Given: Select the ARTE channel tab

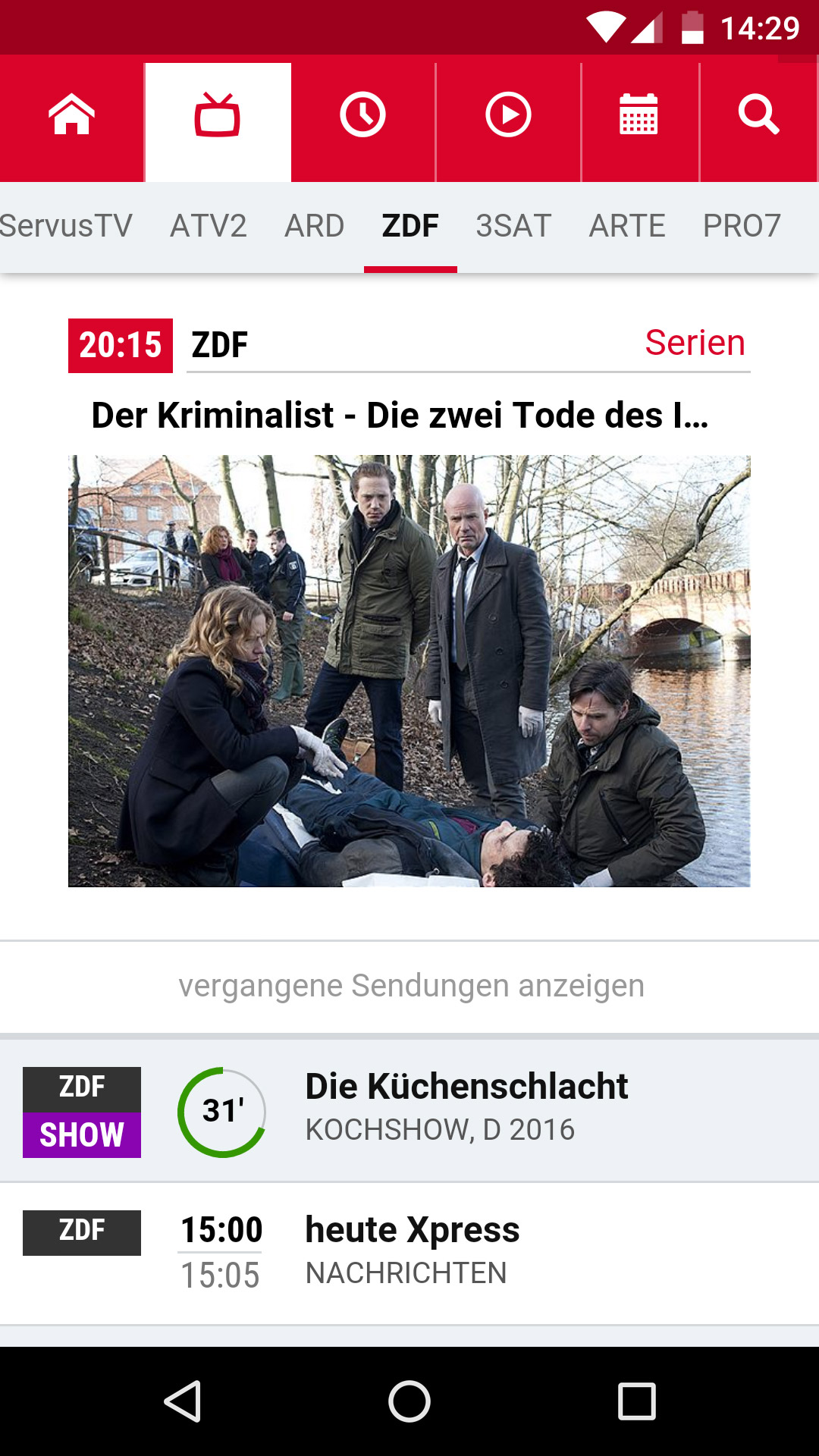Looking at the screenshot, I should (627, 226).
